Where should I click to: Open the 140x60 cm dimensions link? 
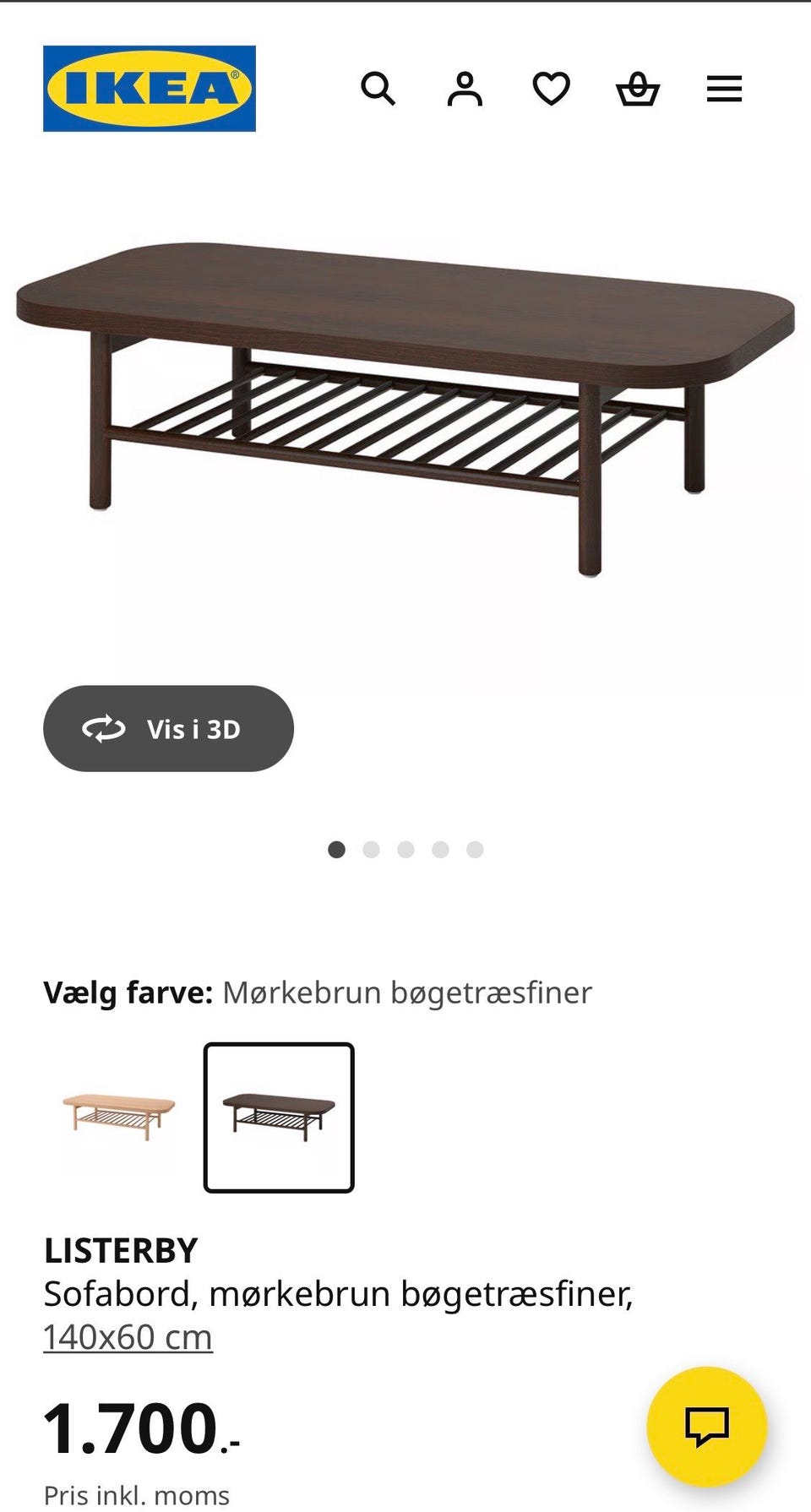128,1338
